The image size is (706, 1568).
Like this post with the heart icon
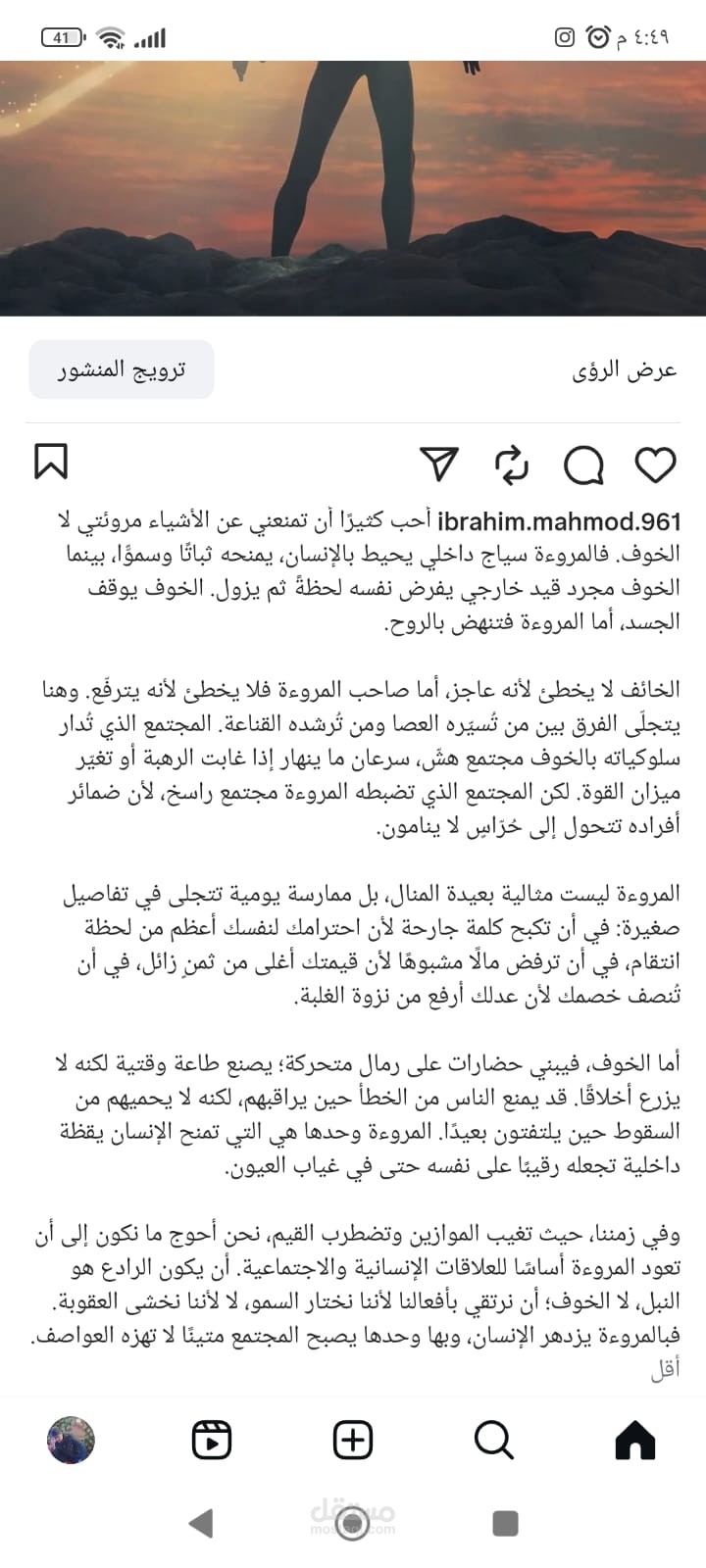click(x=655, y=465)
